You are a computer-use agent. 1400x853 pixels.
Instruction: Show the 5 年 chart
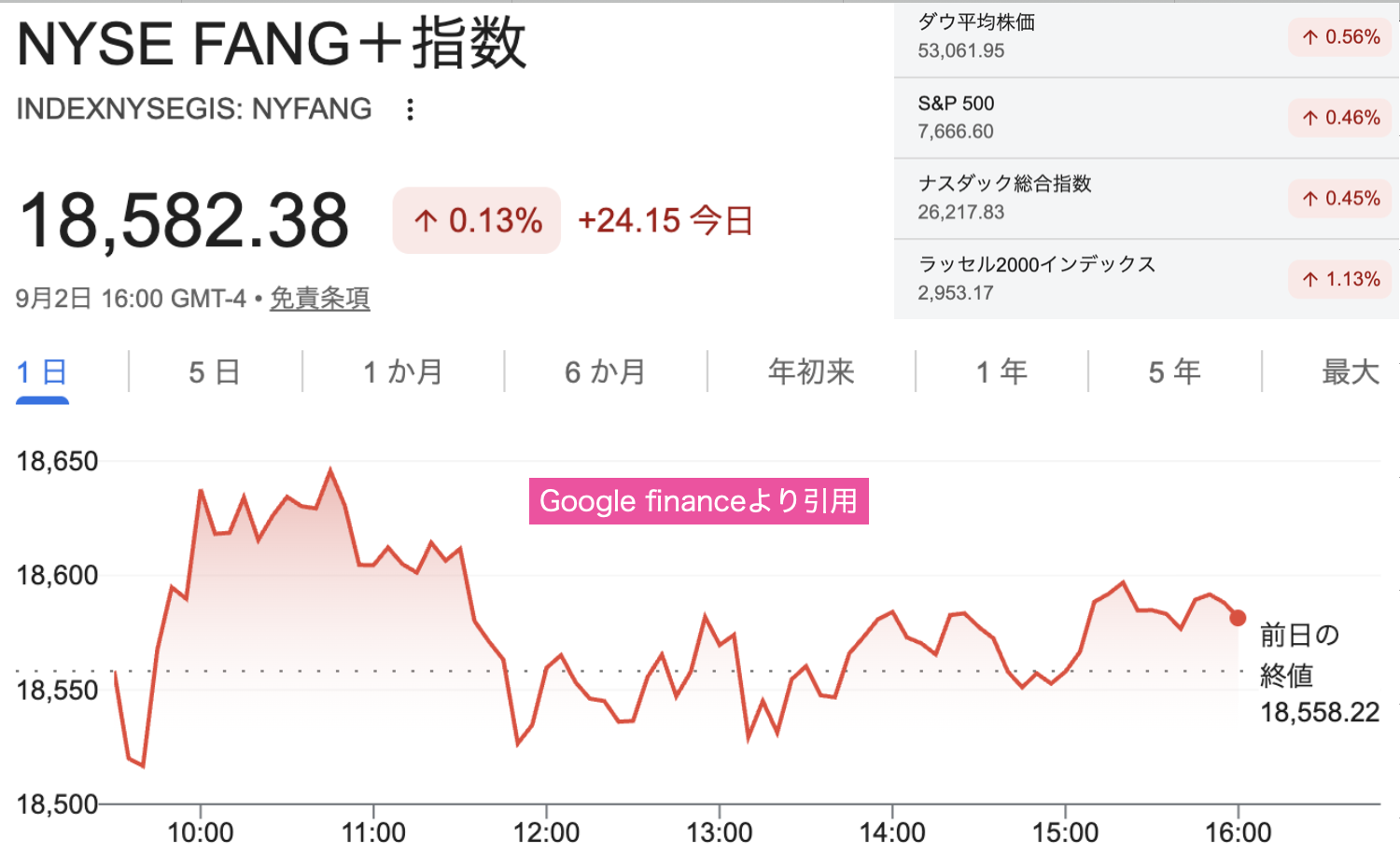pos(1174,372)
